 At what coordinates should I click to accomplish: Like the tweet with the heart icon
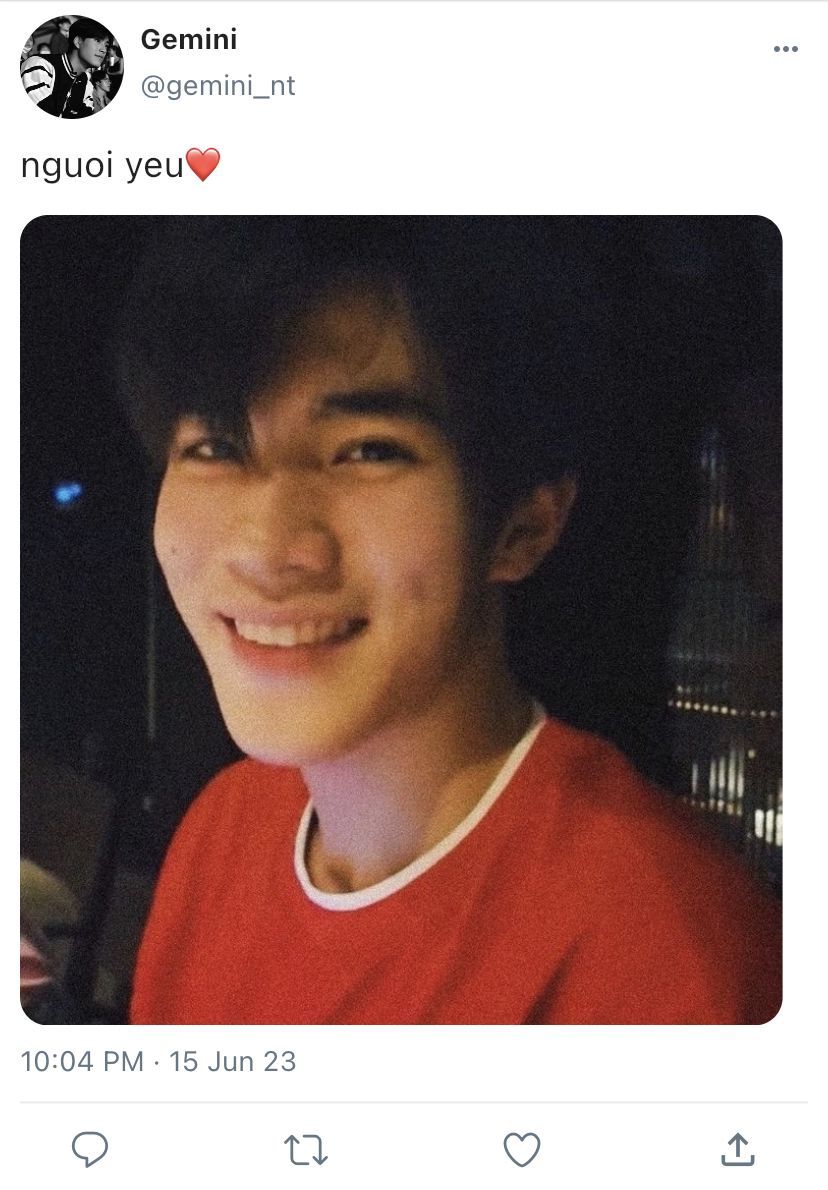click(x=521, y=1149)
